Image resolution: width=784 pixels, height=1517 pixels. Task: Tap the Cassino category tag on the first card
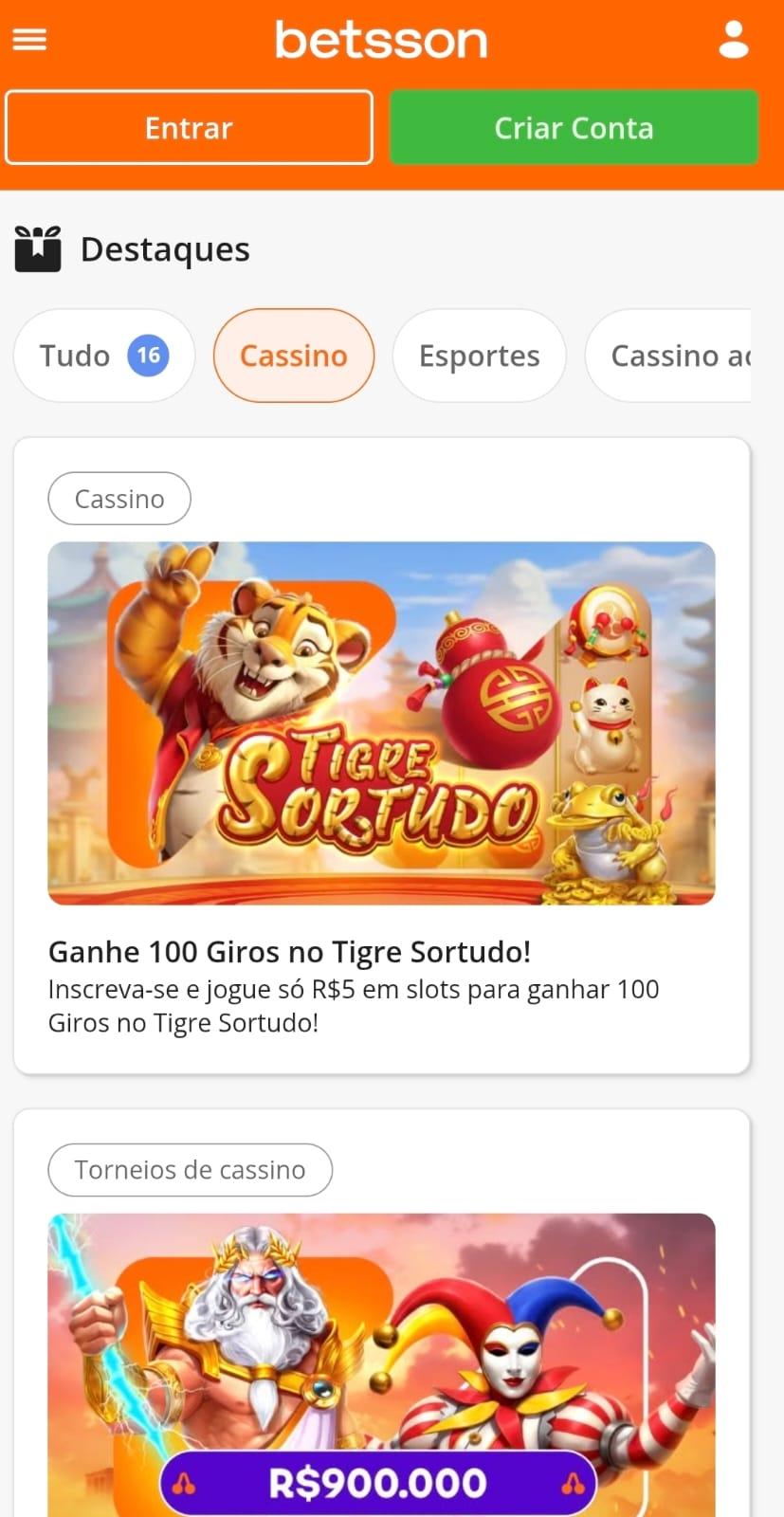coord(119,498)
